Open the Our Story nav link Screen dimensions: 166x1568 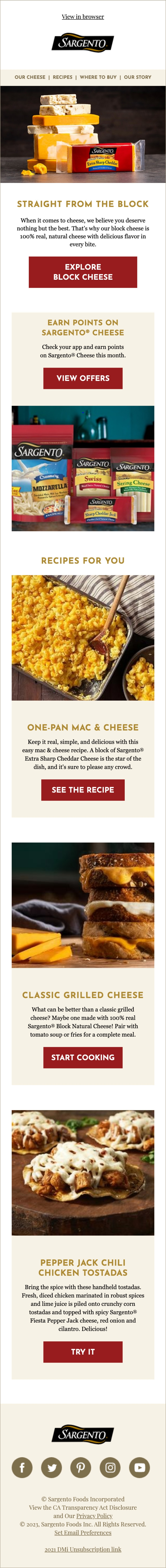tap(137, 77)
